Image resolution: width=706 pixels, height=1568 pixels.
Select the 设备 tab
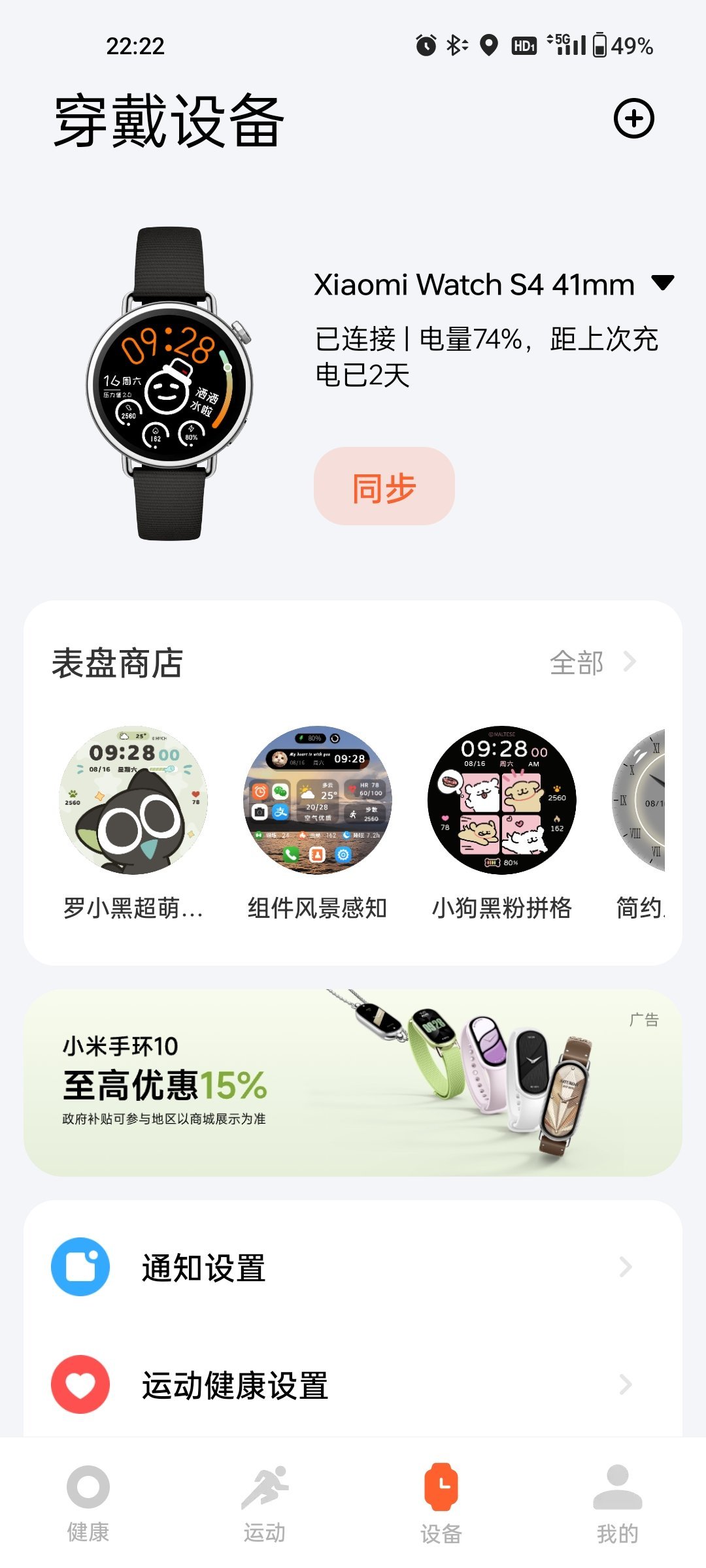[441, 1503]
